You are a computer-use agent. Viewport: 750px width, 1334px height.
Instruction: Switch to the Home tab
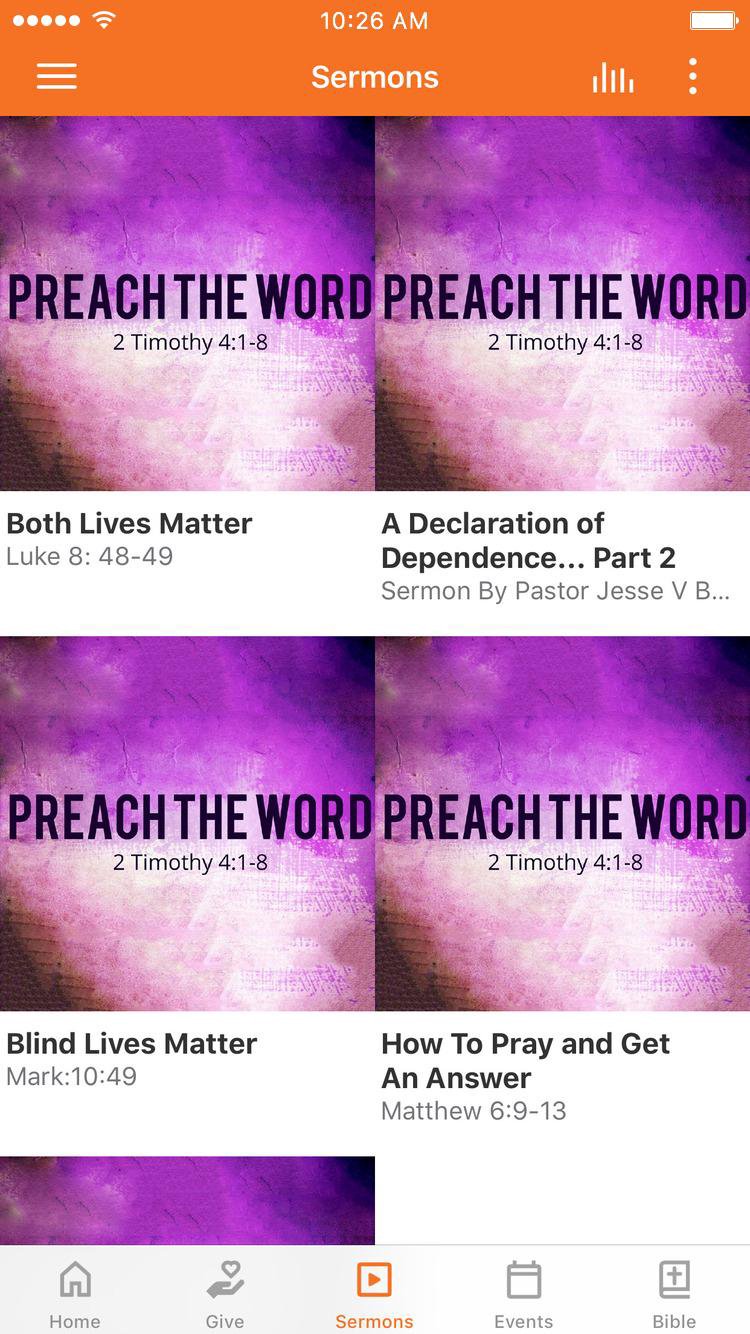[x=75, y=1293]
